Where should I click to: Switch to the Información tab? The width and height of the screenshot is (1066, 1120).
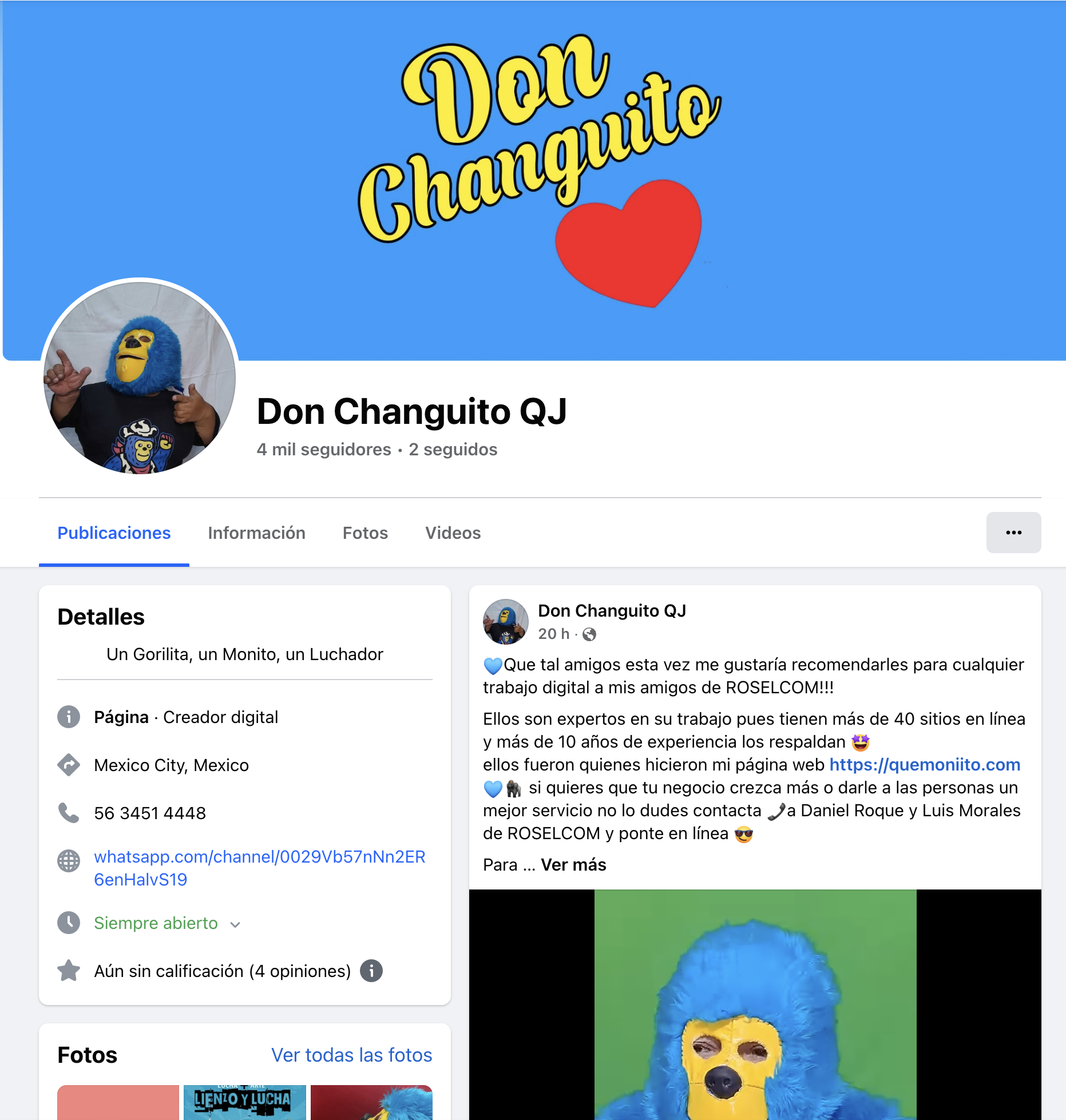pyautogui.click(x=256, y=533)
